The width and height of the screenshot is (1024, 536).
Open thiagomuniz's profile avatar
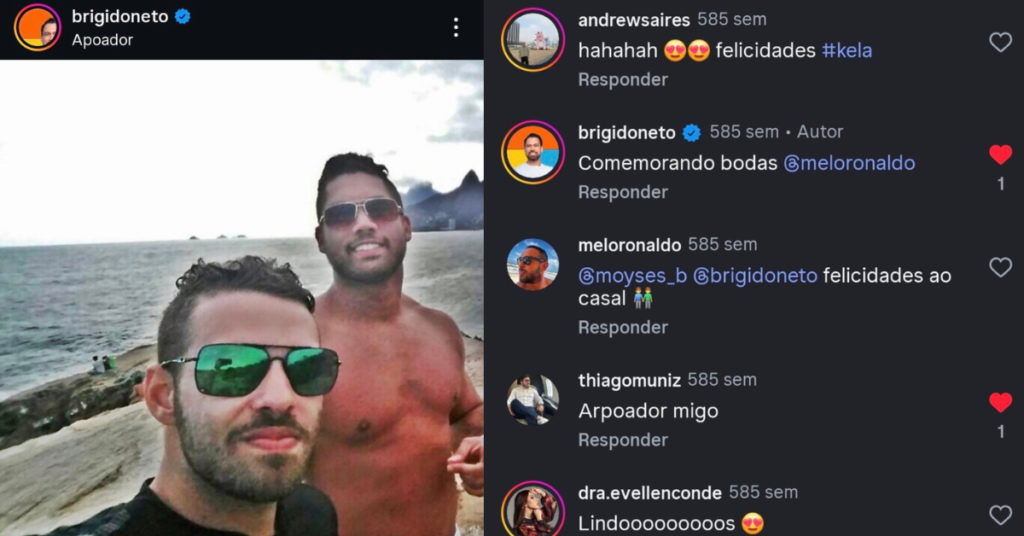(x=532, y=400)
